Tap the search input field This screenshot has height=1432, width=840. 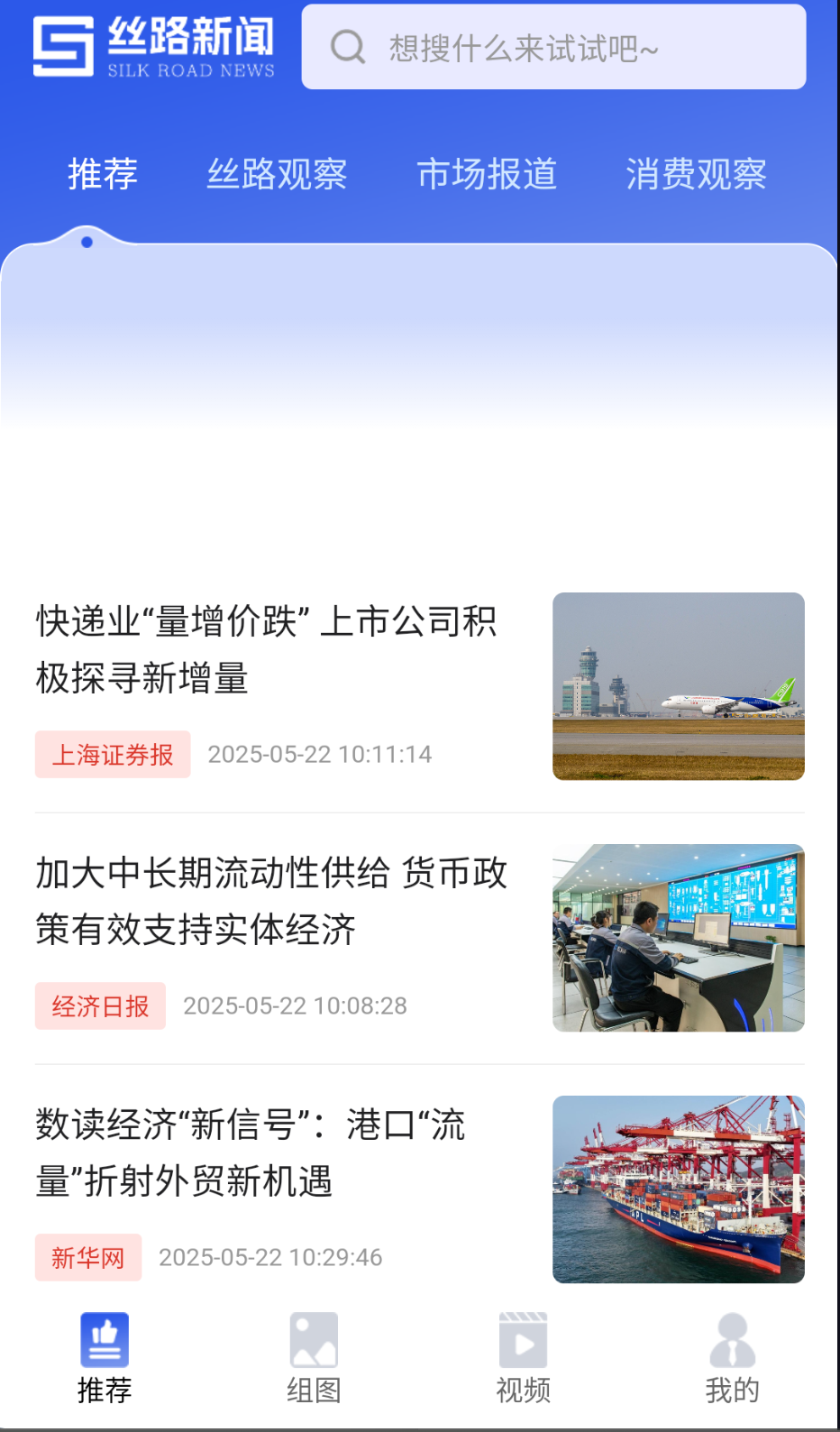586,47
